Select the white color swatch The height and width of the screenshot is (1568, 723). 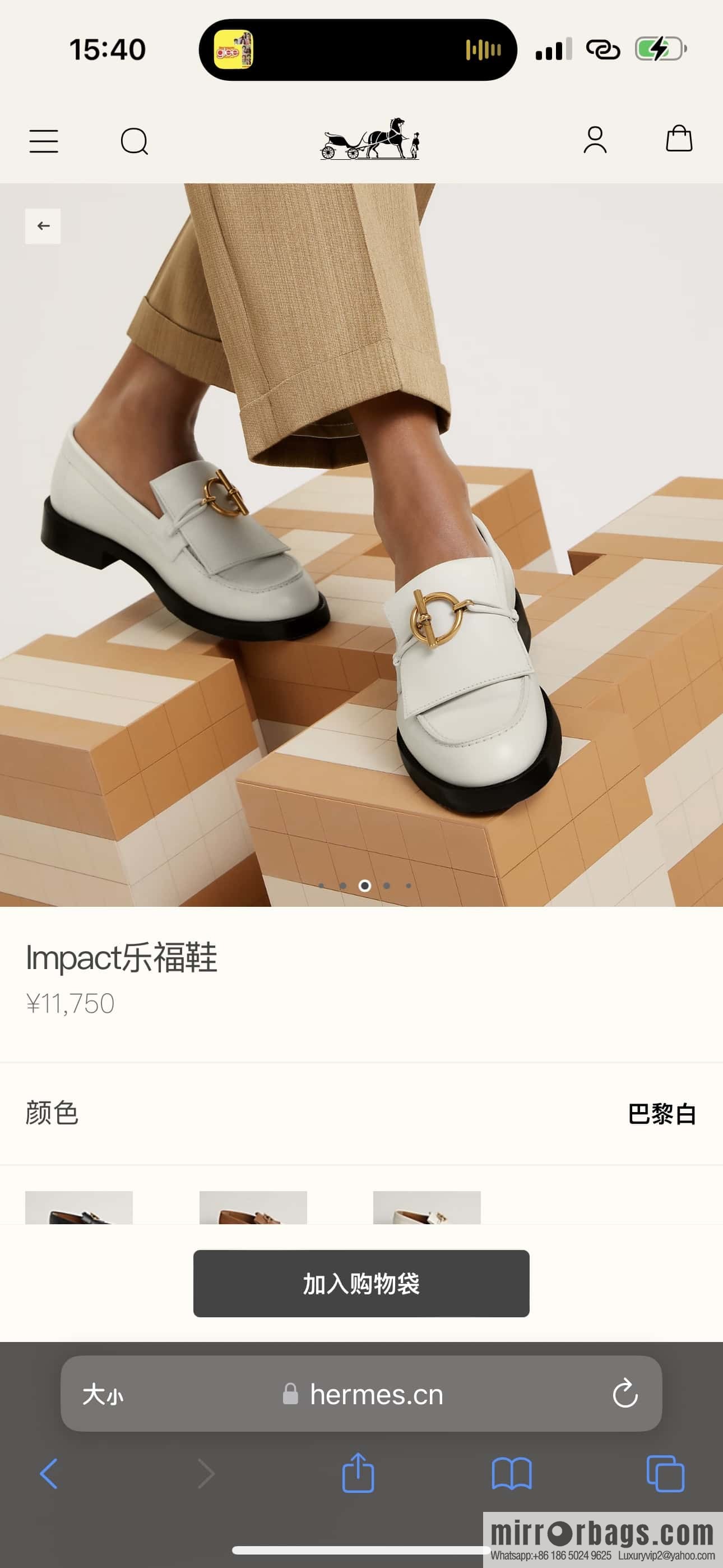pyautogui.click(x=427, y=1207)
